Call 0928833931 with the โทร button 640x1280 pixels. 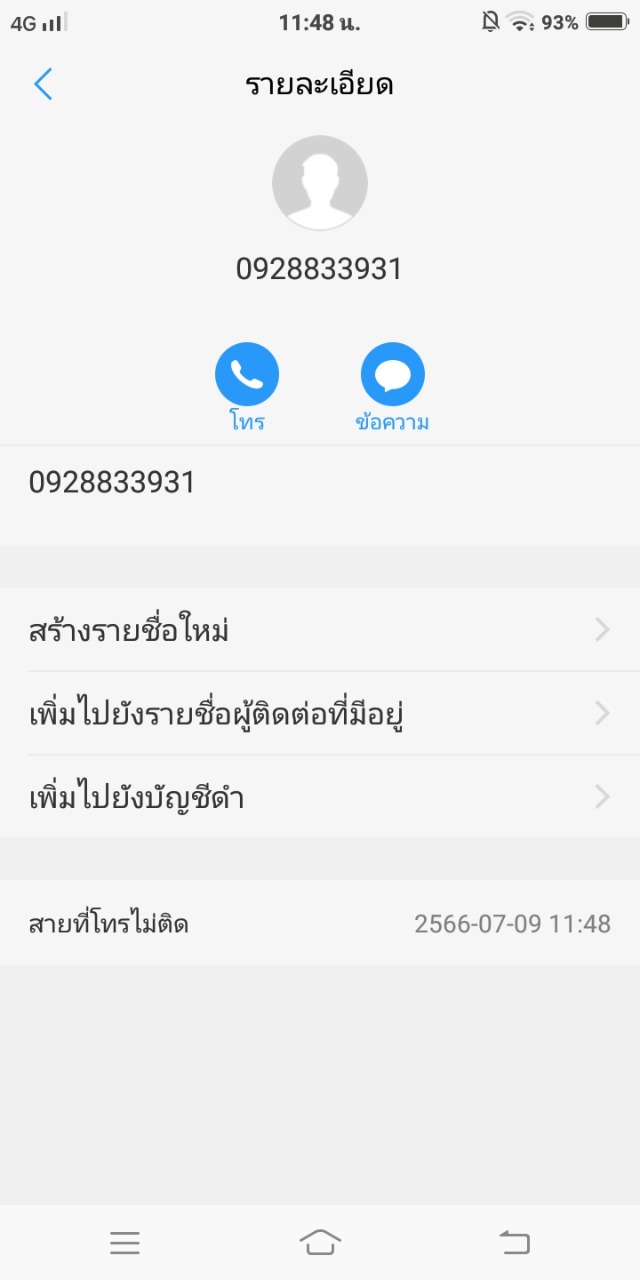coord(246,376)
